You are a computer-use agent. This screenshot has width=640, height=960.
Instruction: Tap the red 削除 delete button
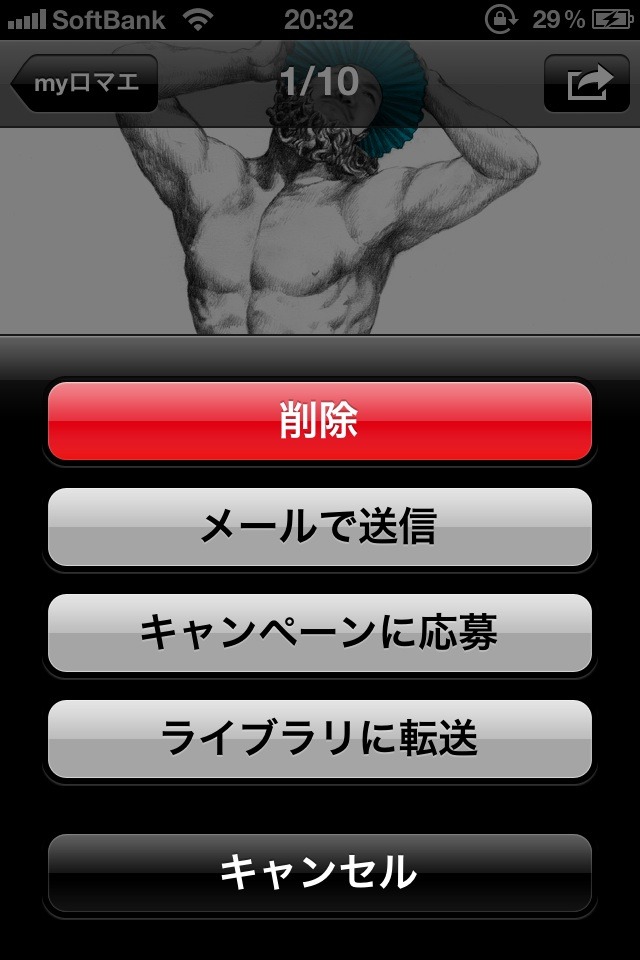point(320,422)
